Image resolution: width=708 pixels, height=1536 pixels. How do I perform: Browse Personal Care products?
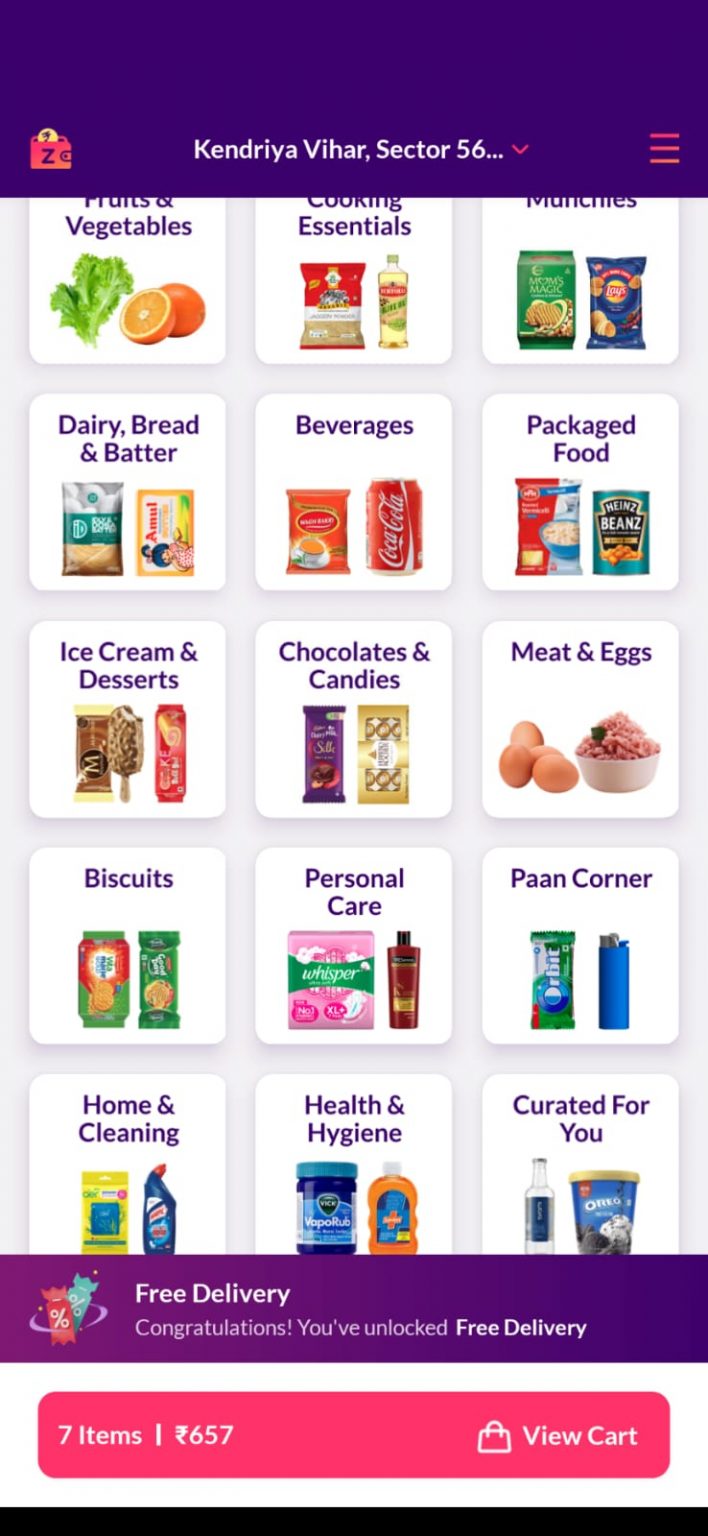pyautogui.click(x=354, y=946)
